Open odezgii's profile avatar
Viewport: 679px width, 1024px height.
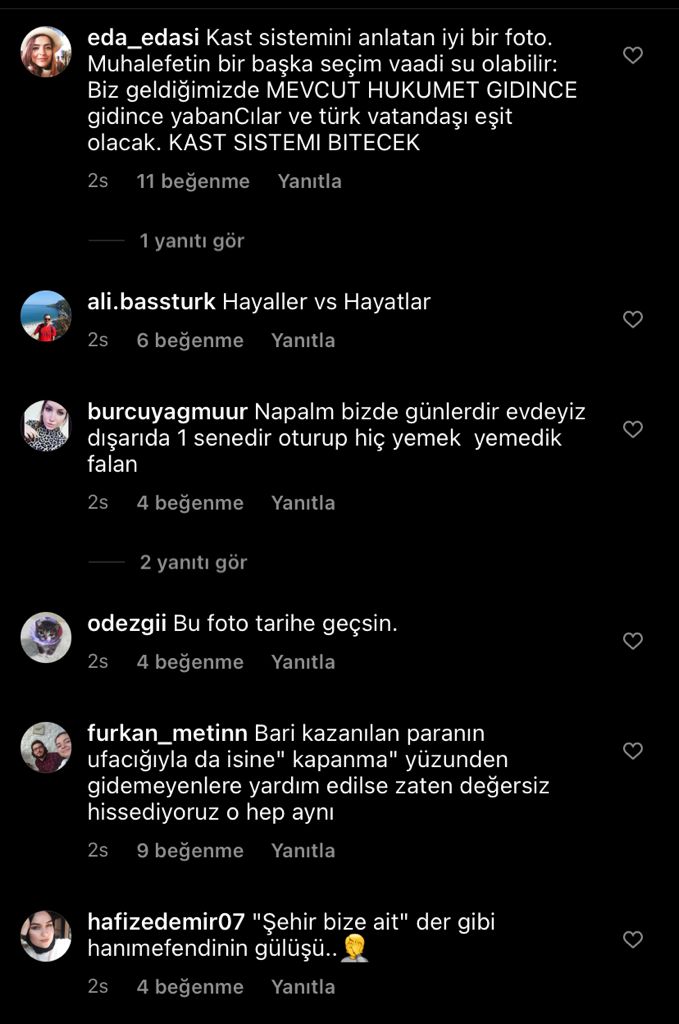[46, 637]
